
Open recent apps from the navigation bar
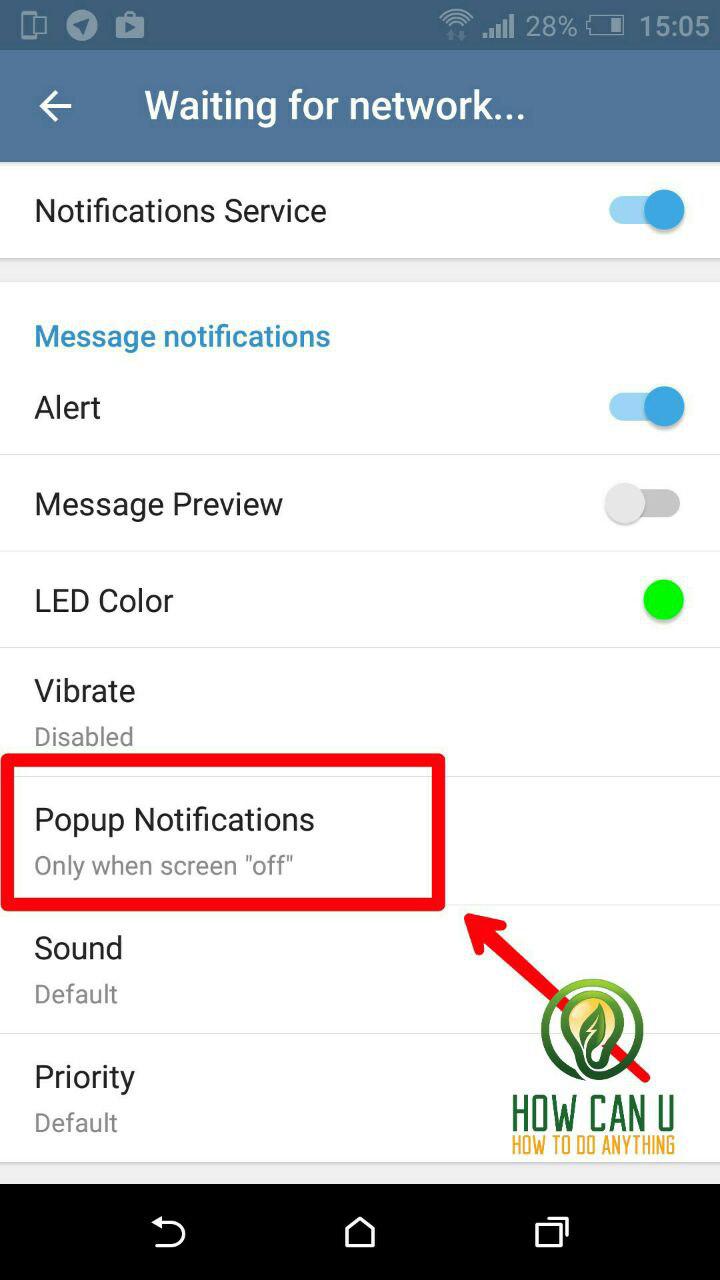click(x=551, y=1233)
